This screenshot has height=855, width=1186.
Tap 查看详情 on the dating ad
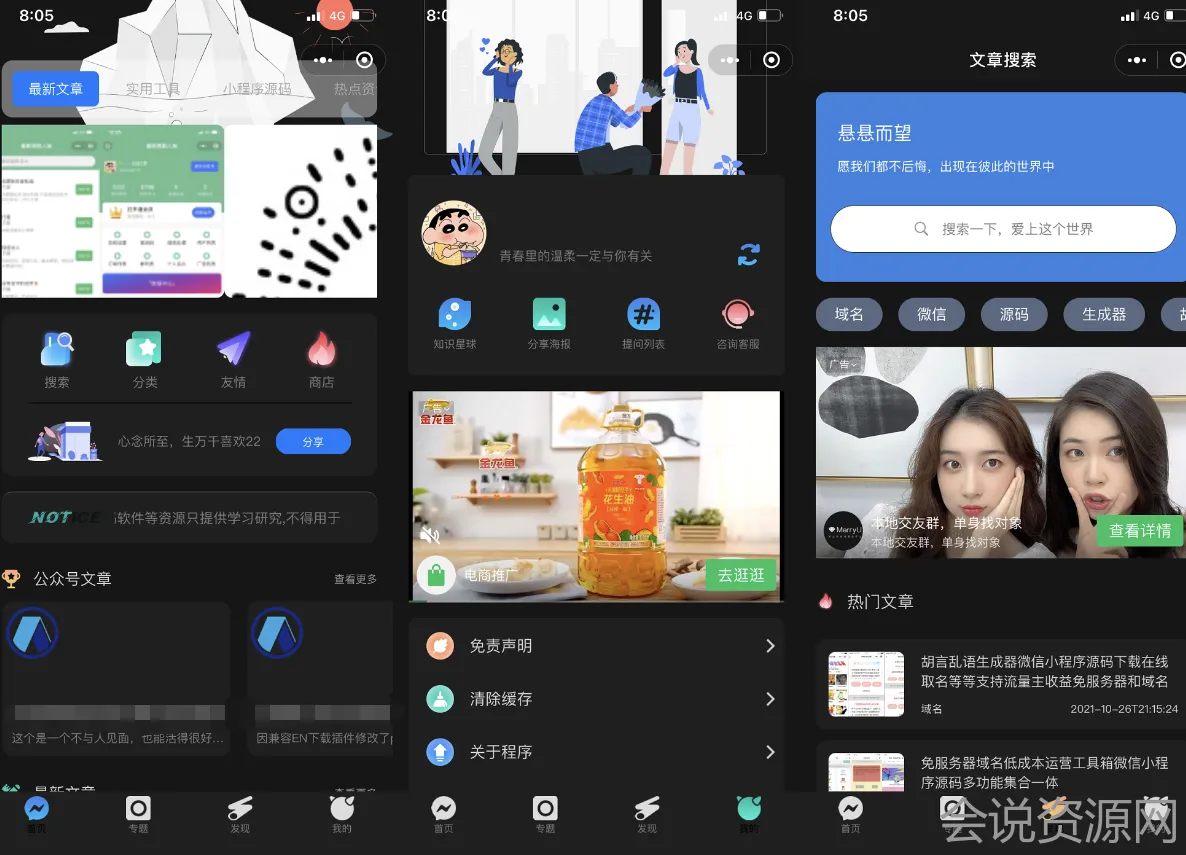pos(1139,531)
